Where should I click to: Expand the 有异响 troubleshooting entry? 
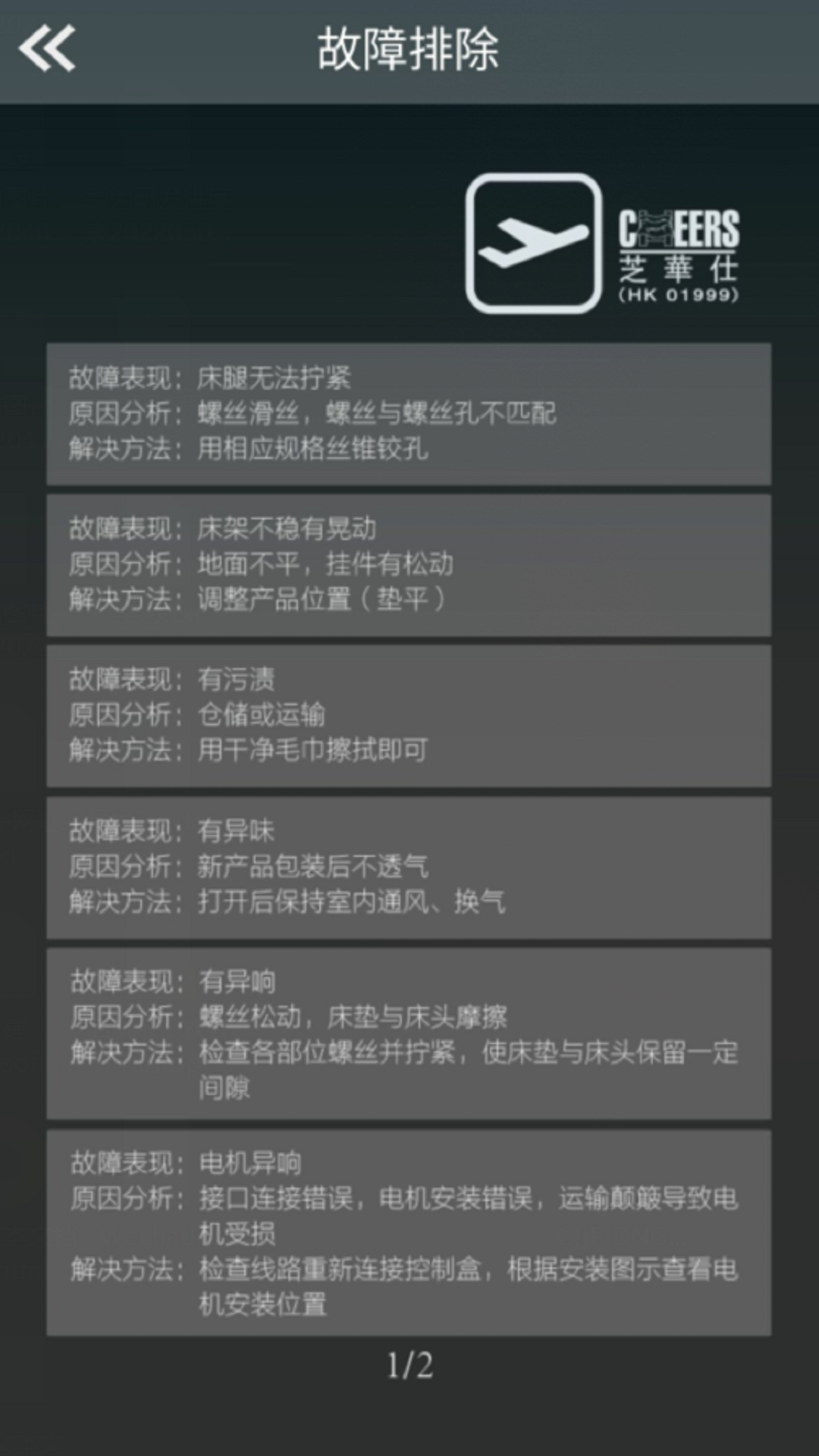[409, 1031]
